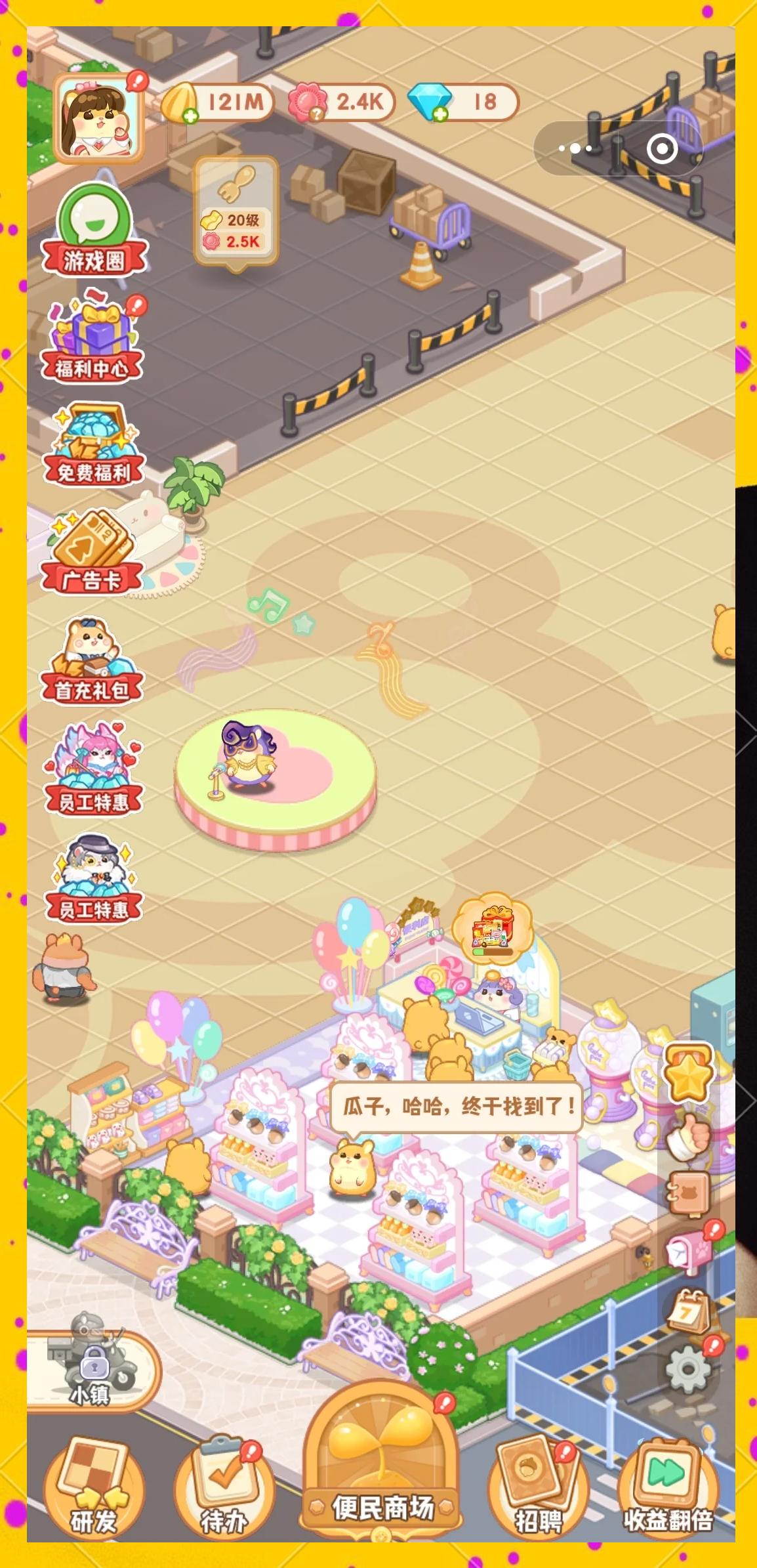Add more seeds currency

tap(190, 117)
